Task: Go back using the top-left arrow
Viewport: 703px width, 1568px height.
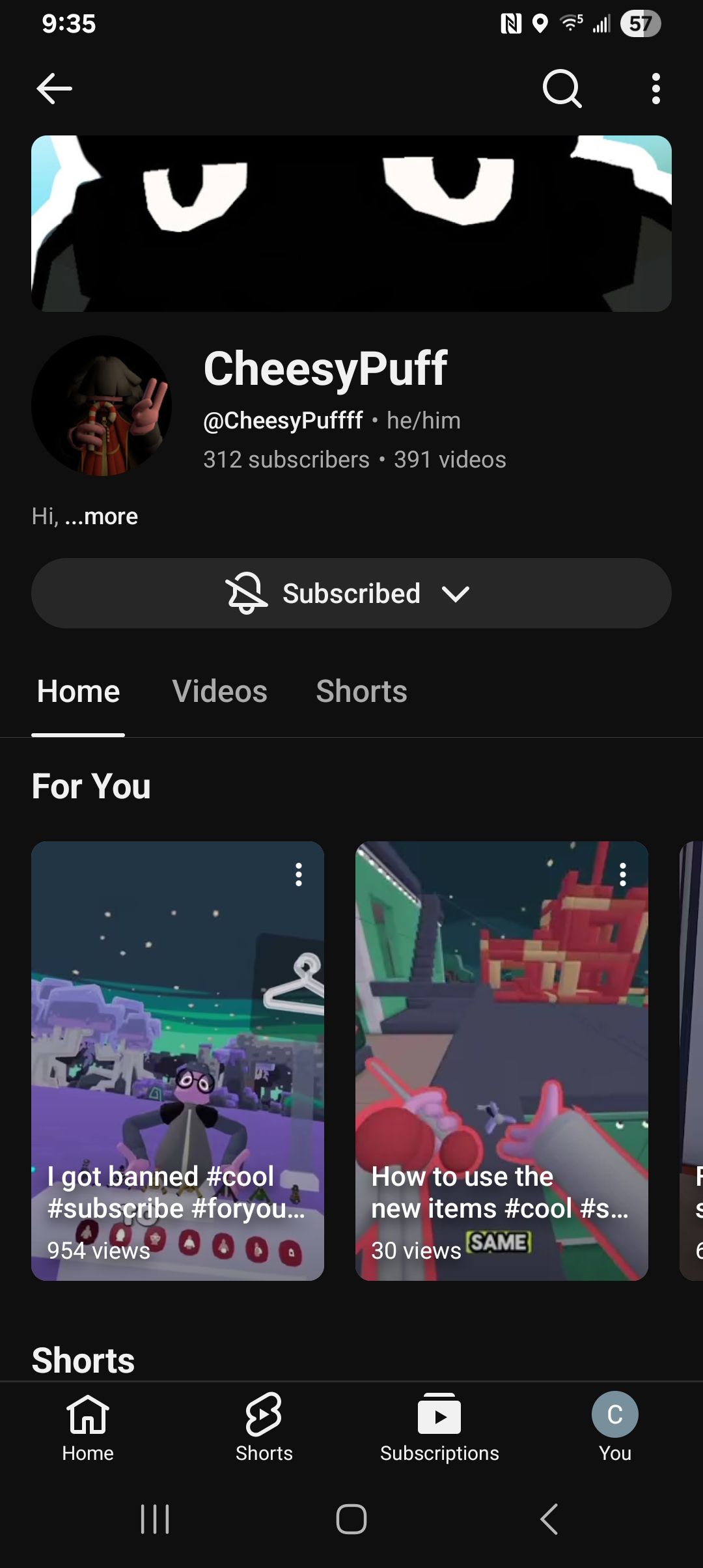Action: pos(54,89)
